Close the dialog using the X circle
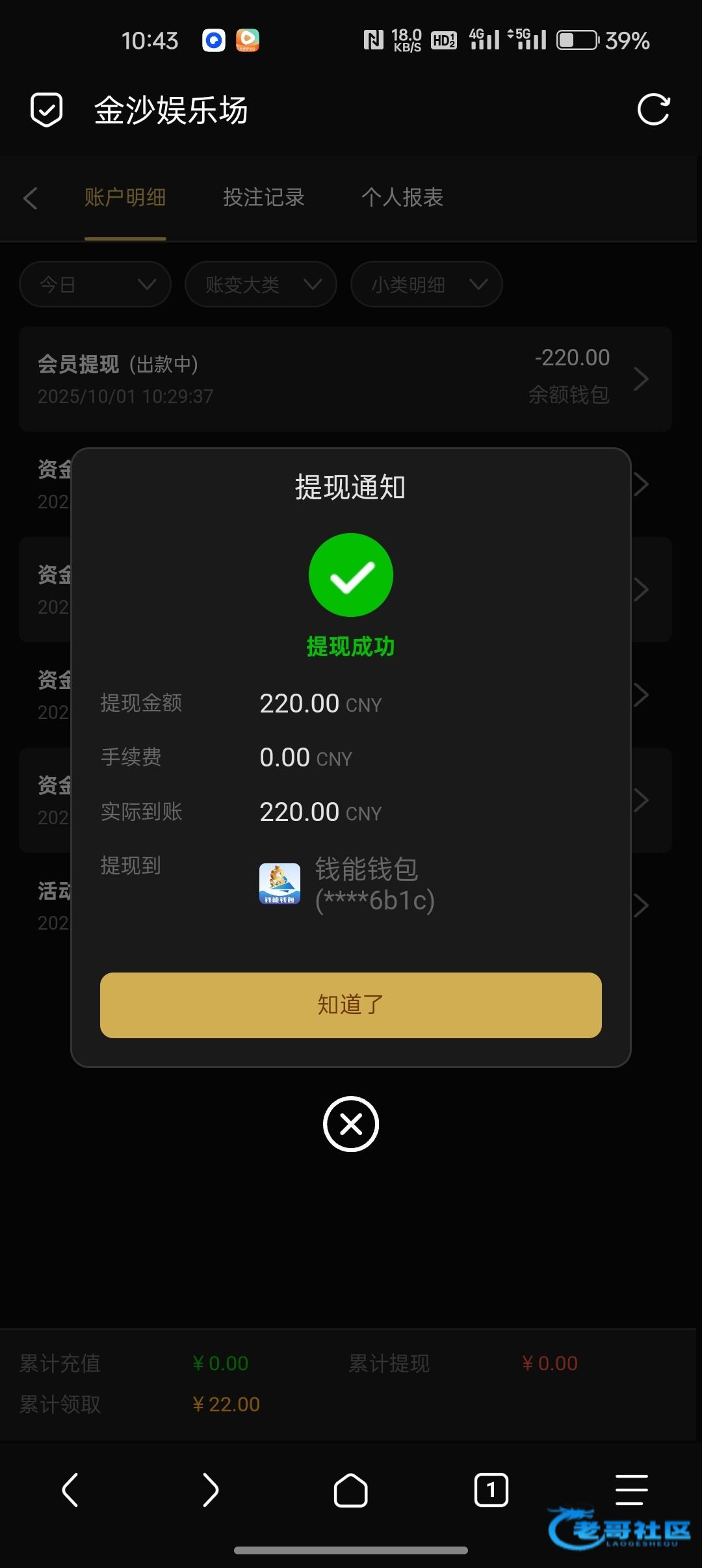 coord(351,1124)
